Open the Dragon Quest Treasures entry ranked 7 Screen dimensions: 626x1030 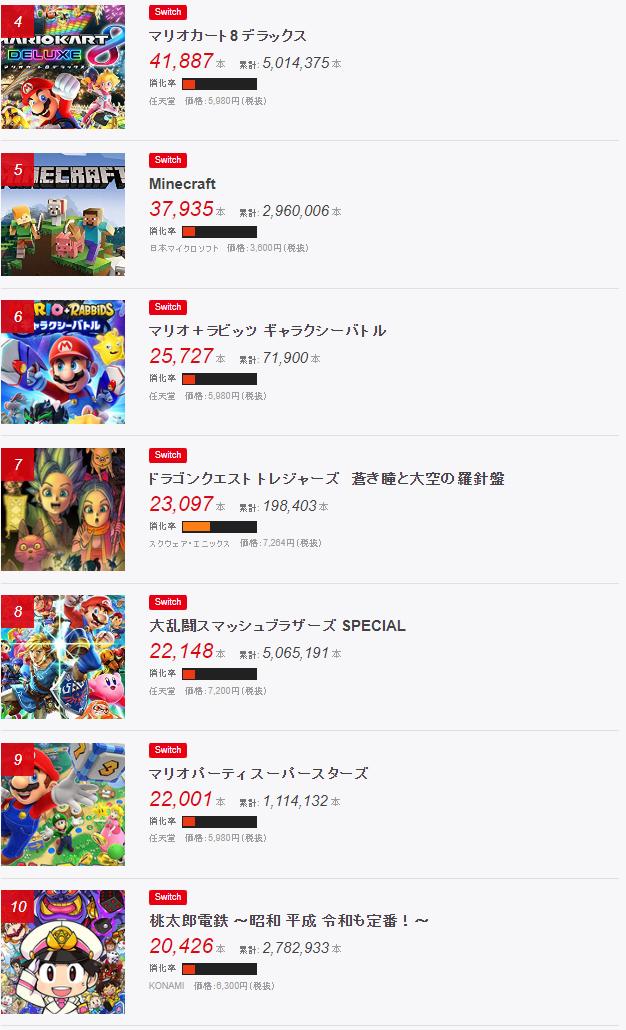pos(326,479)
